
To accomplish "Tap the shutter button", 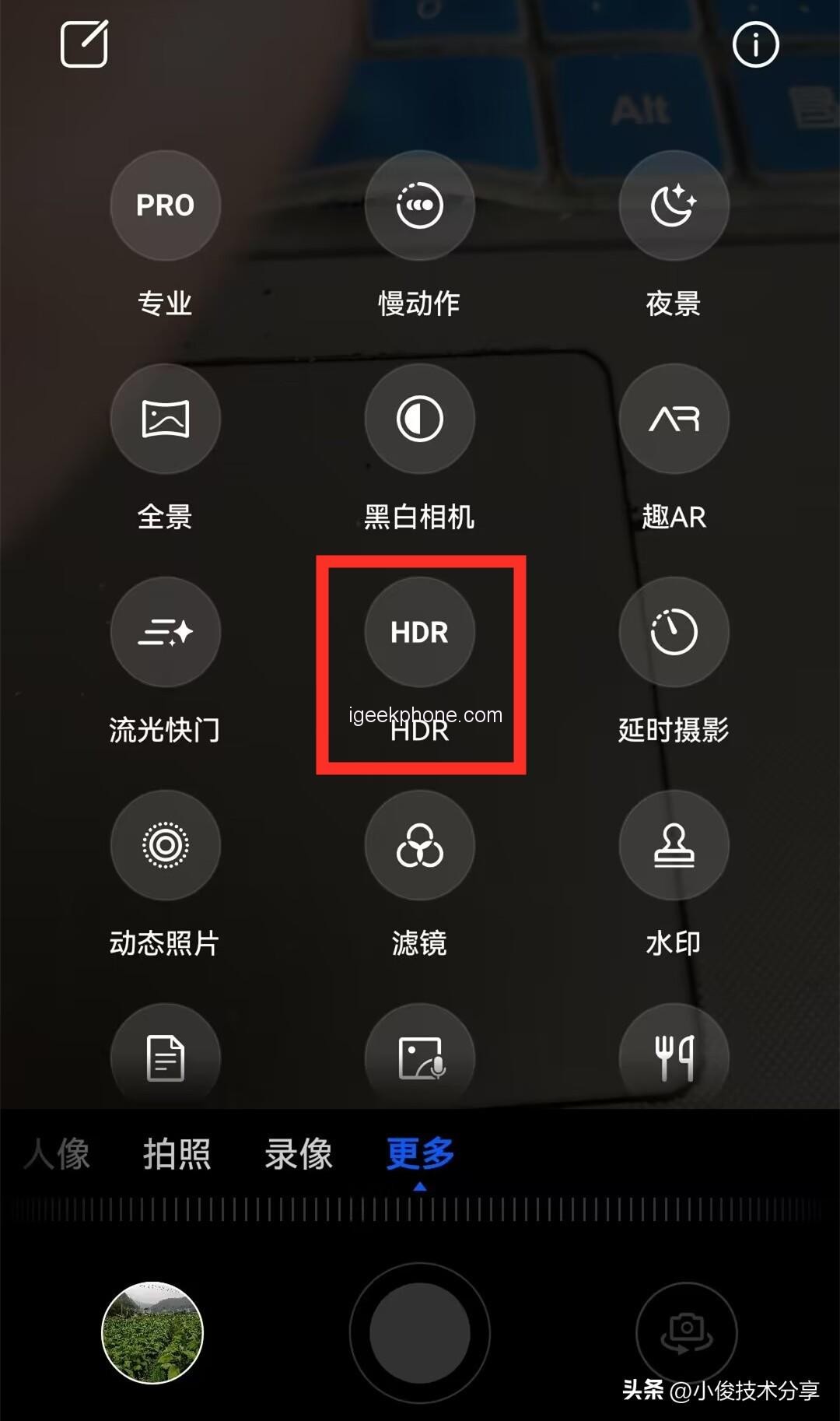I will pos(419,1332).
